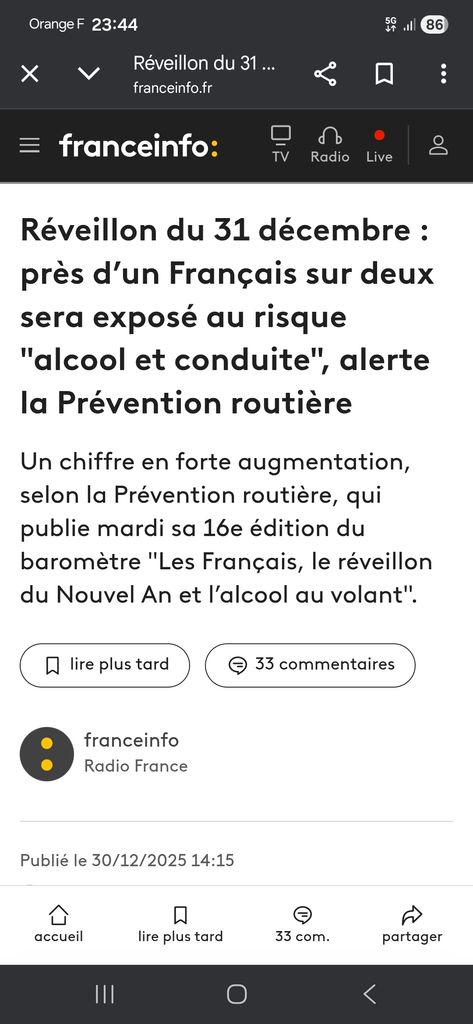Open the browser's three-dot overflow menu
The image size is (473, 1024).
pos(443,74)
